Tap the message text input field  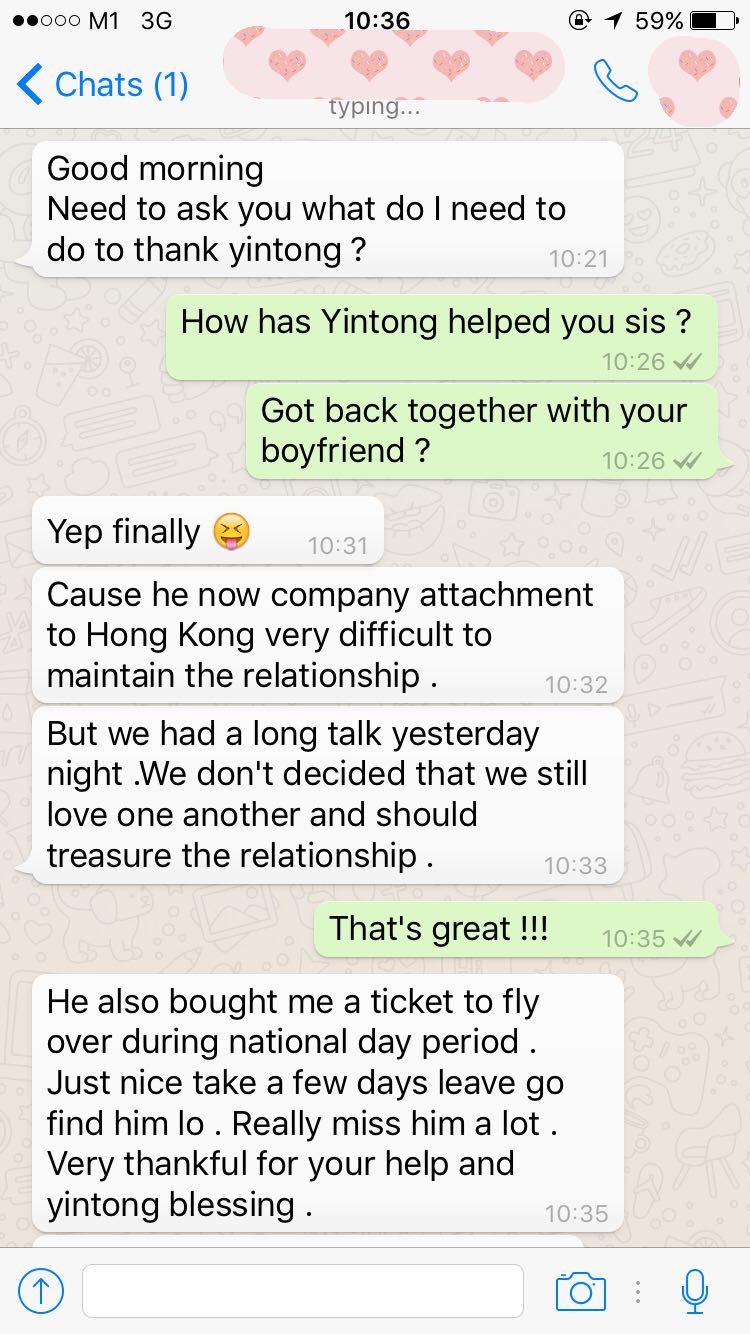[302, 1291]
